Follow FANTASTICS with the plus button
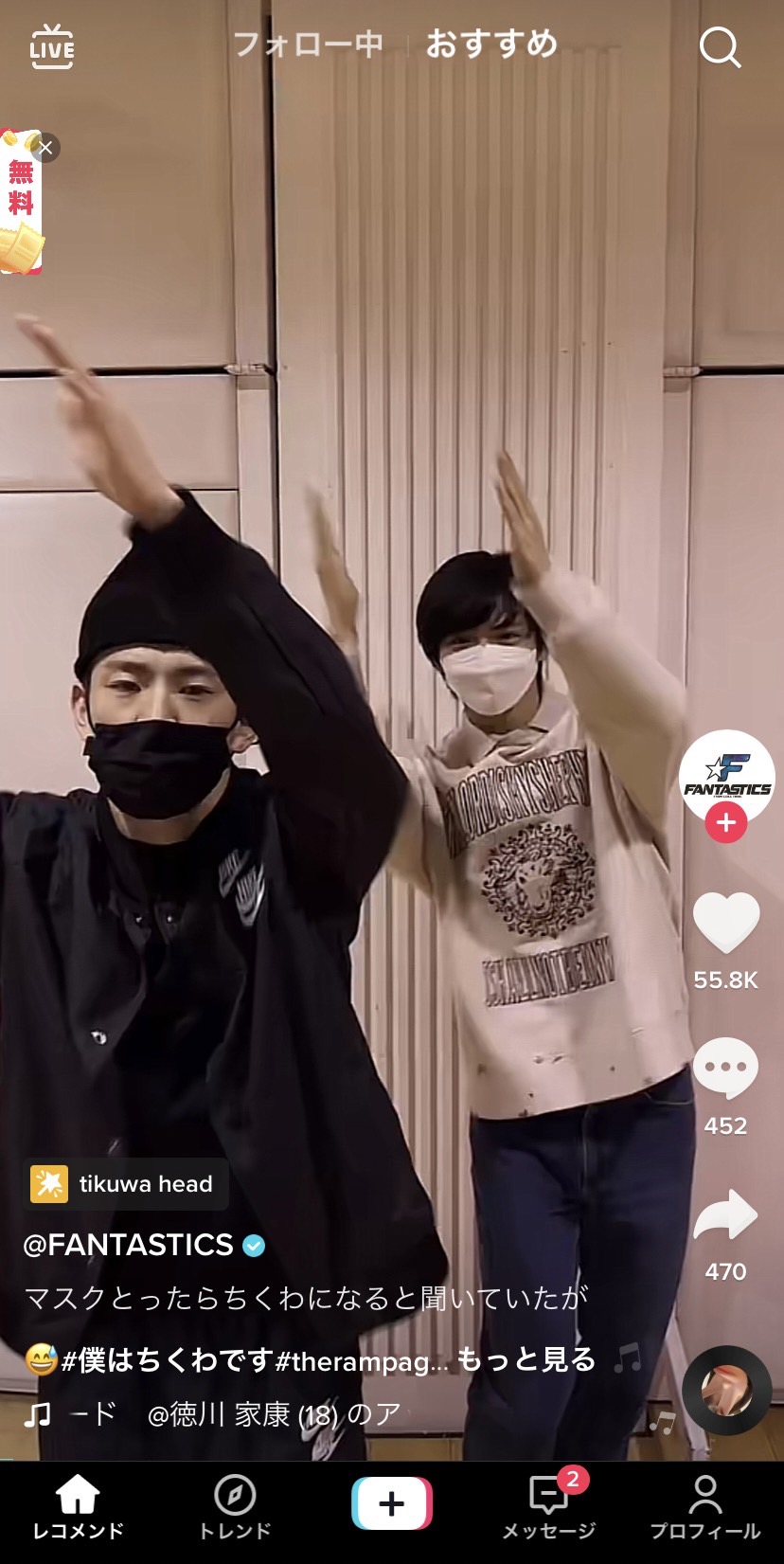Screen dimensions: 784x1564 [726, 823]
